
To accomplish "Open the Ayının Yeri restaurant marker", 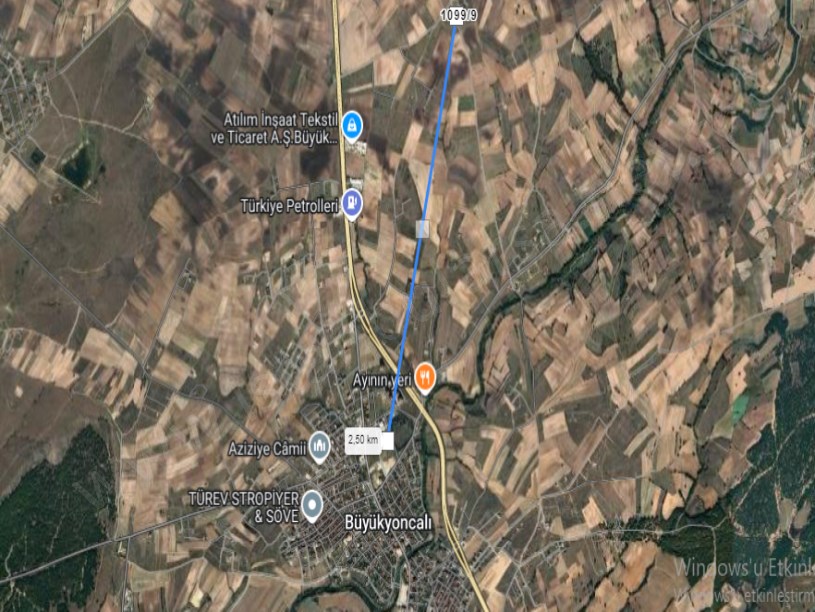I will pos(427,378).
